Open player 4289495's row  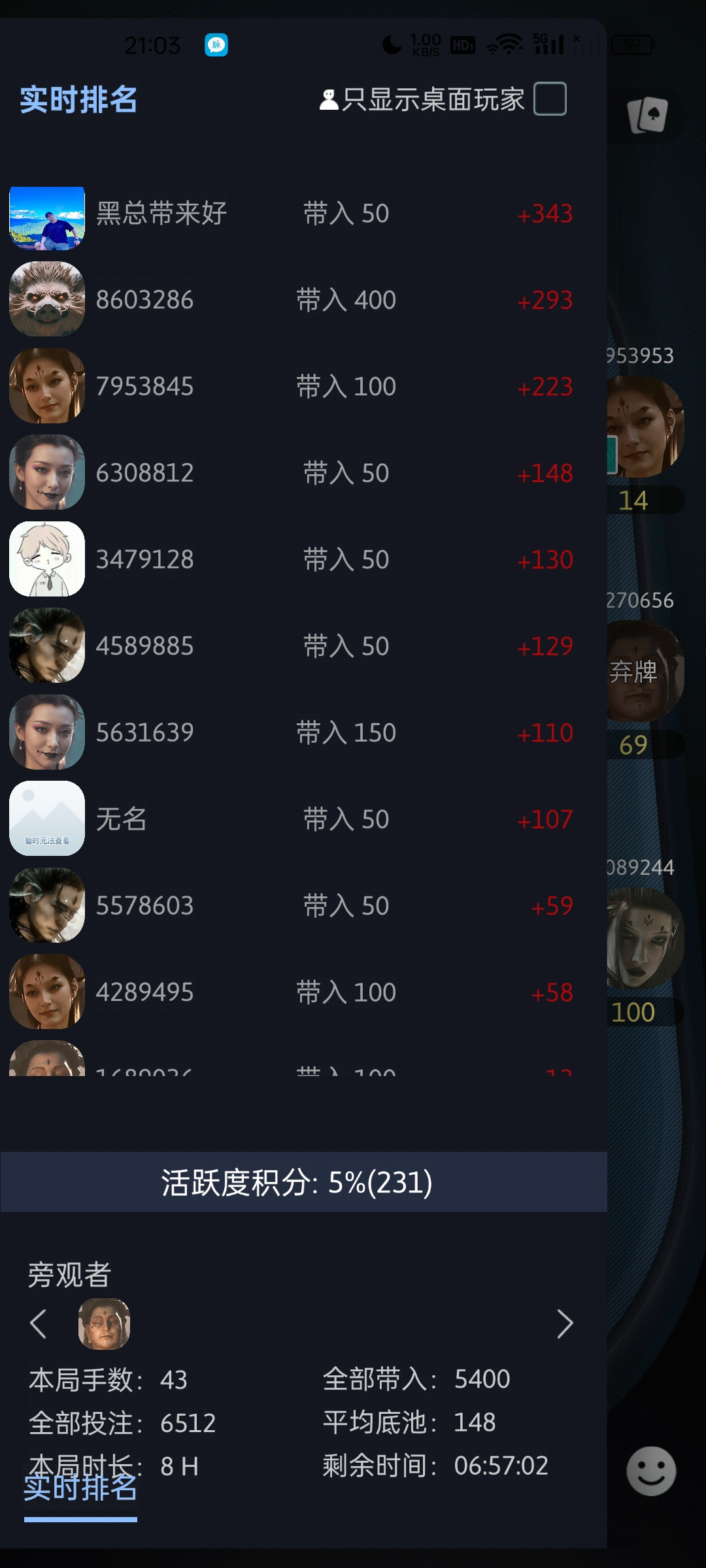(x=291, y=992)
